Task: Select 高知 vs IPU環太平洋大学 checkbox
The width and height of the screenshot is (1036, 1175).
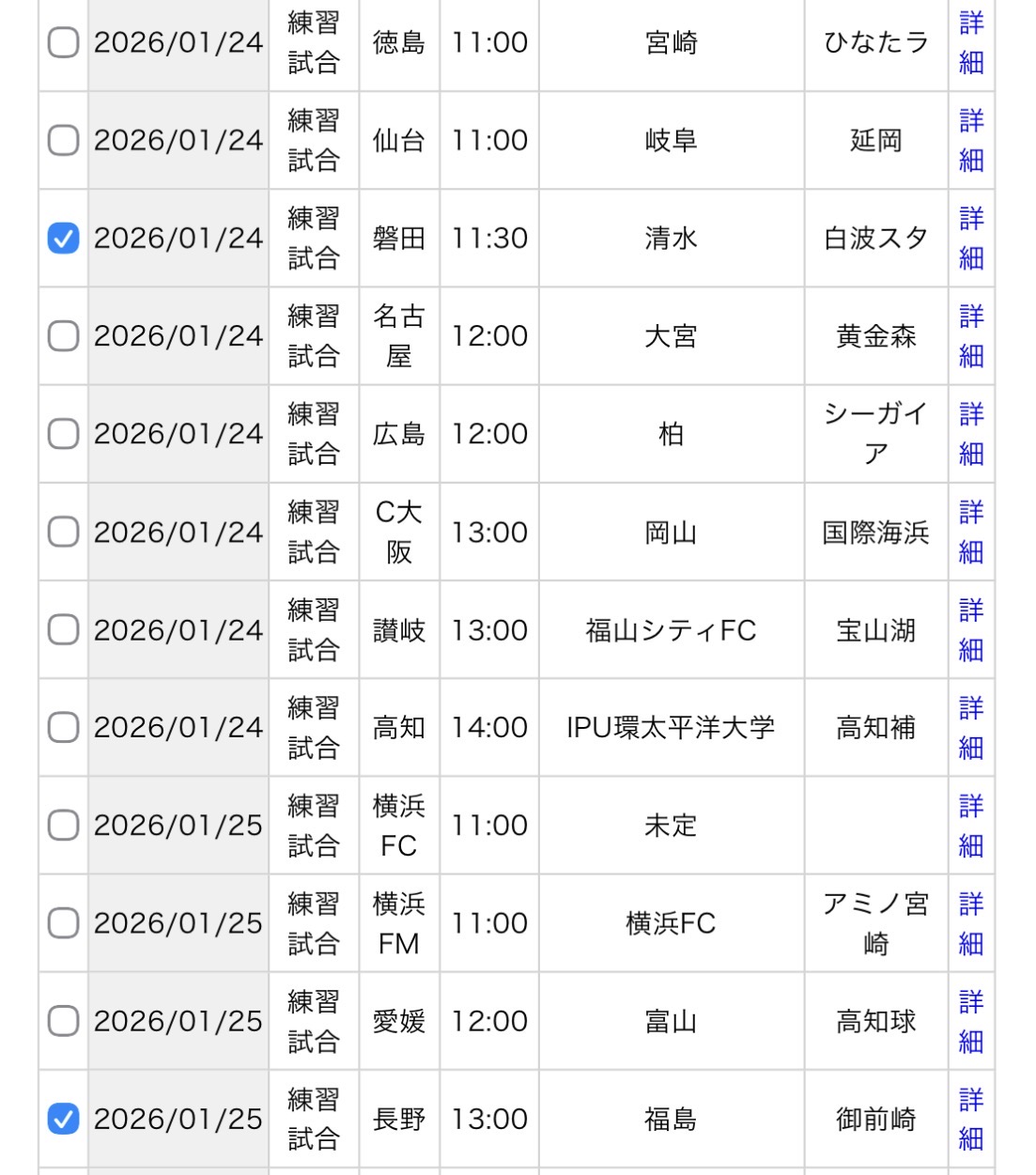Action: (63, 728)
